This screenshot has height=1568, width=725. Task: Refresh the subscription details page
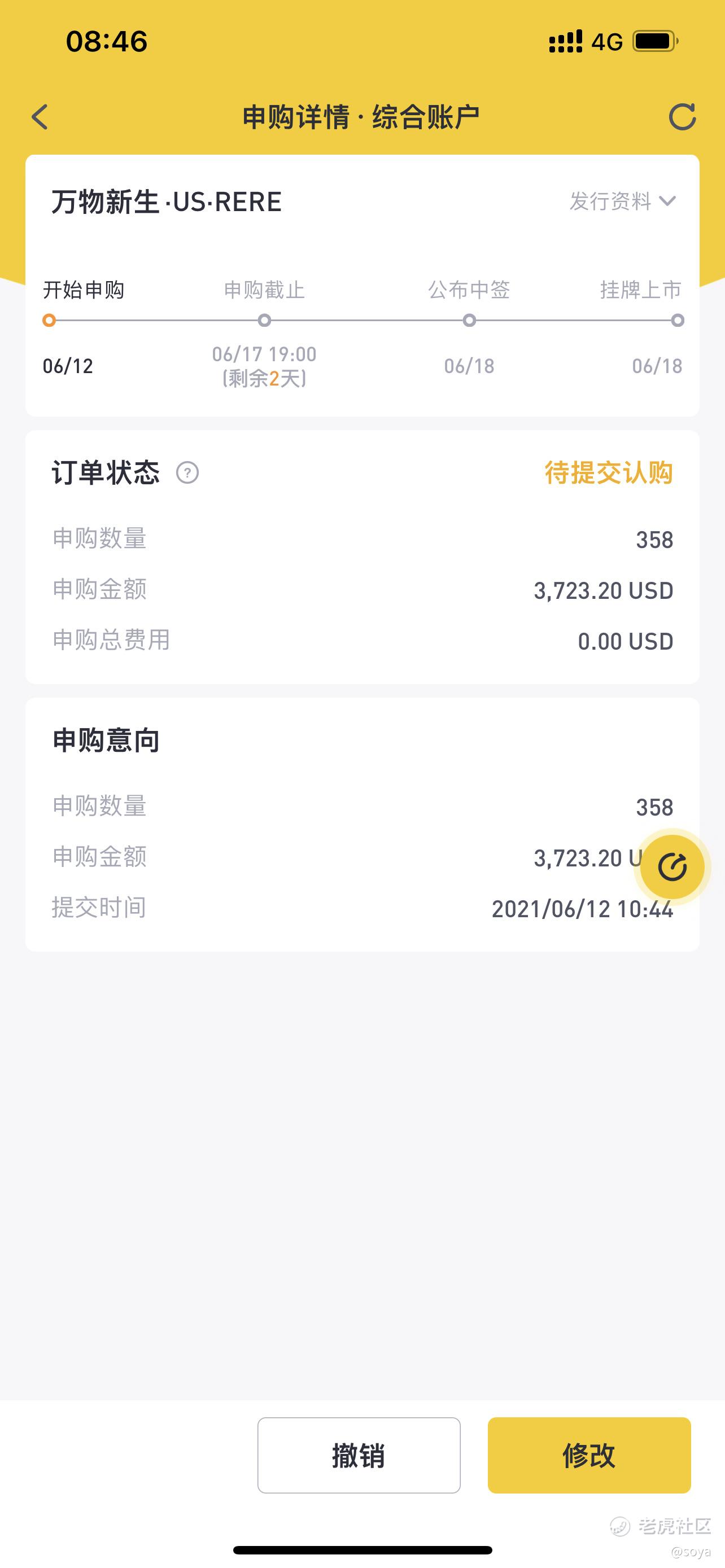point(682,117)
